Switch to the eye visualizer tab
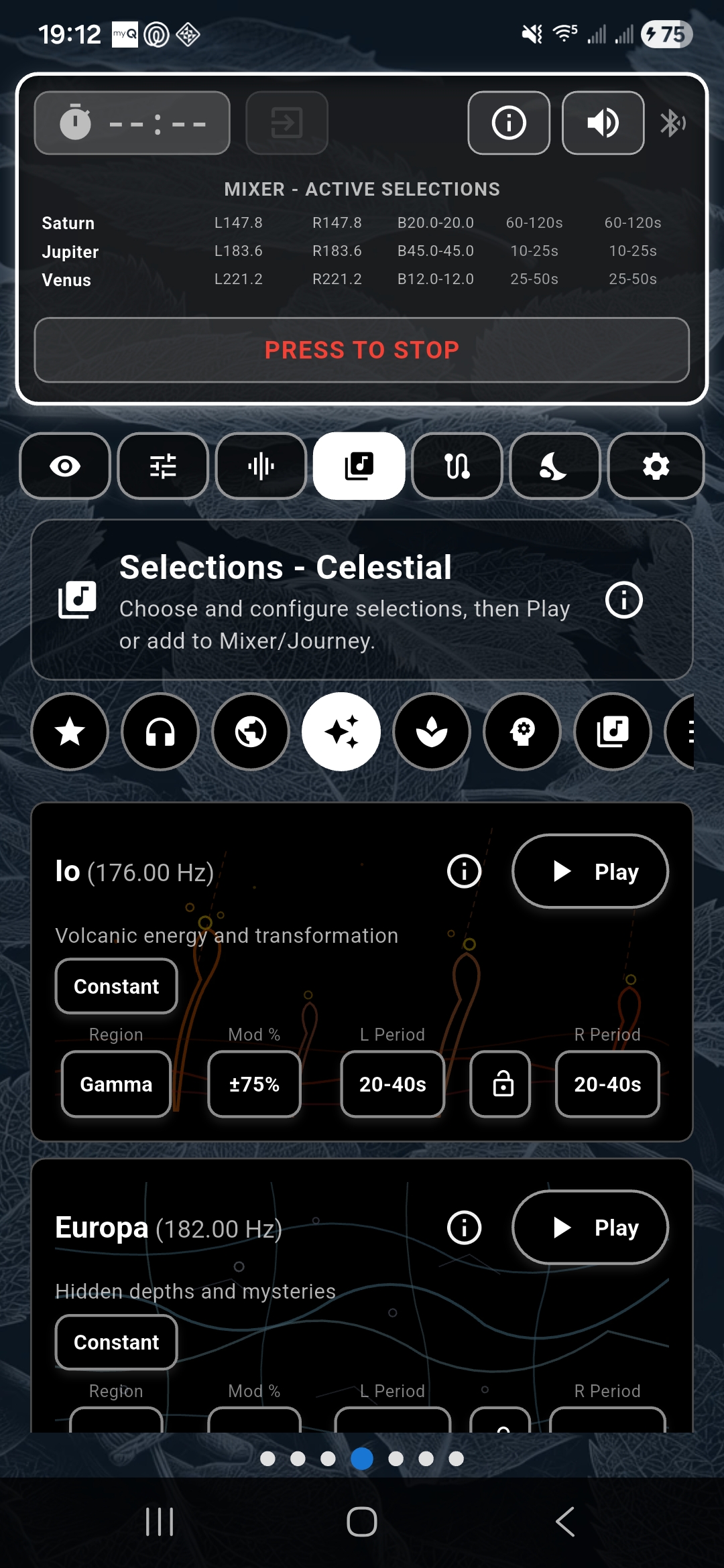The image size is (724, 1568). 65,466
